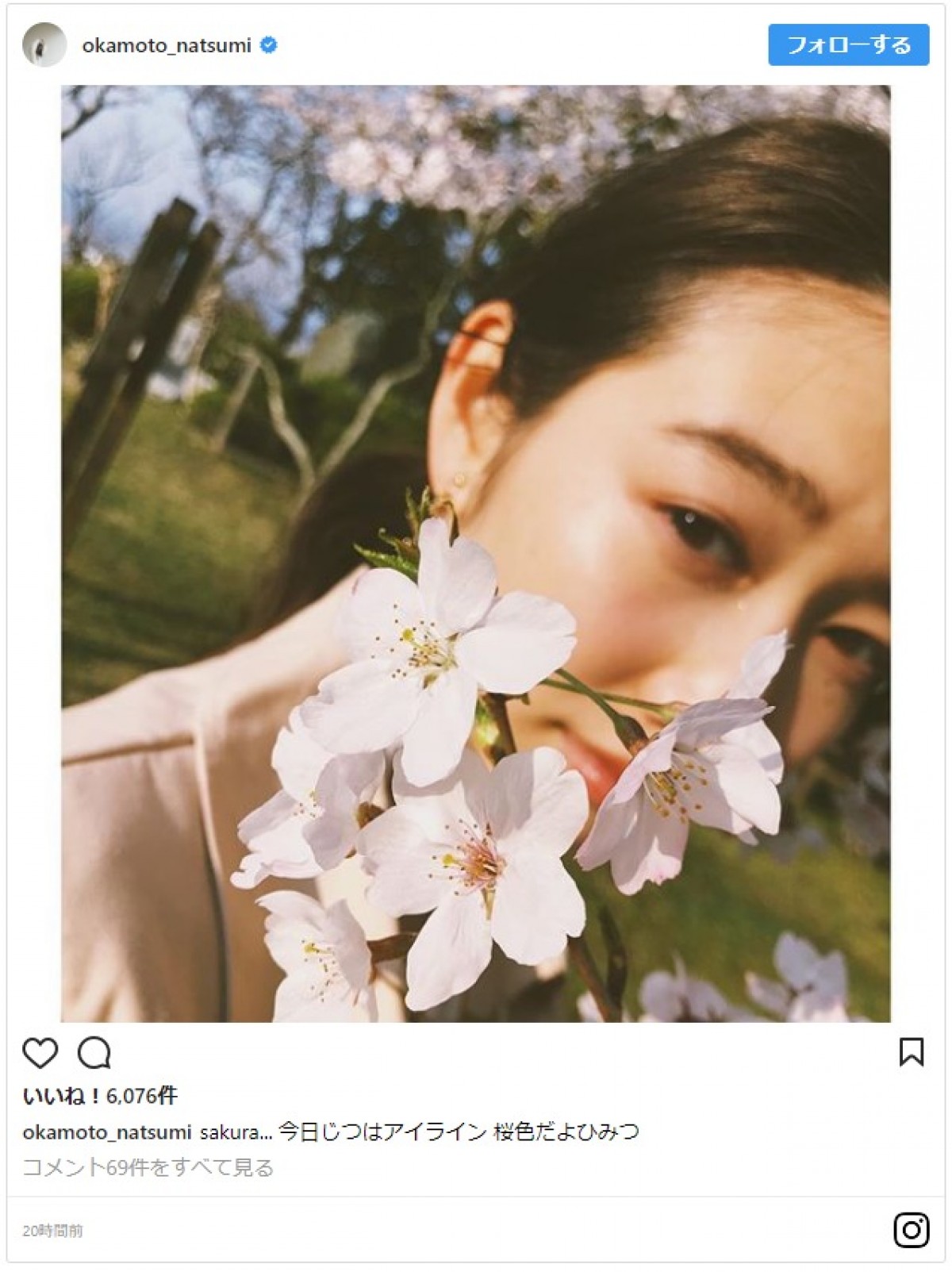
Task: Like this post with the heart icon
Action: coord(40,1053)
